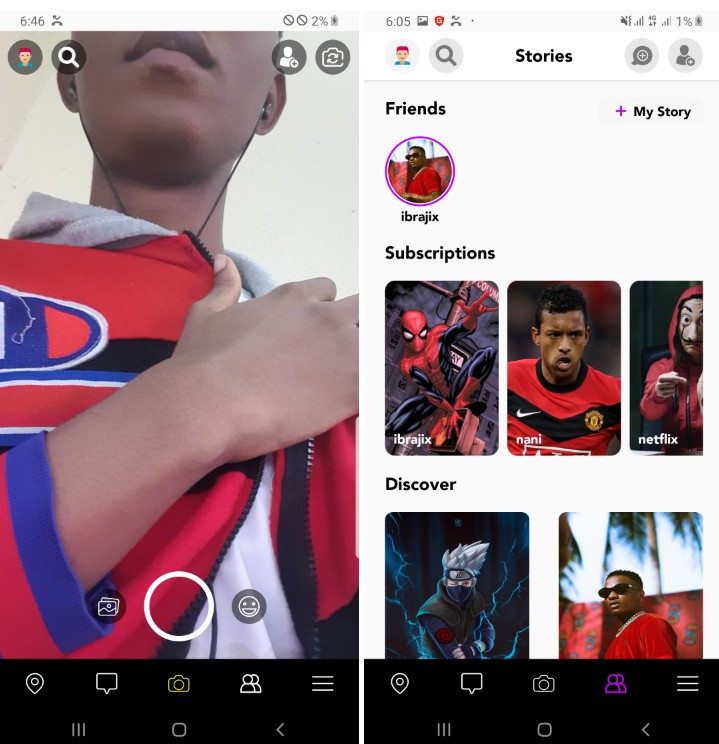Open the Spider-Man ibrajix subscription card
The width and height of the screenshot is (719, 744).
point(441,367)
